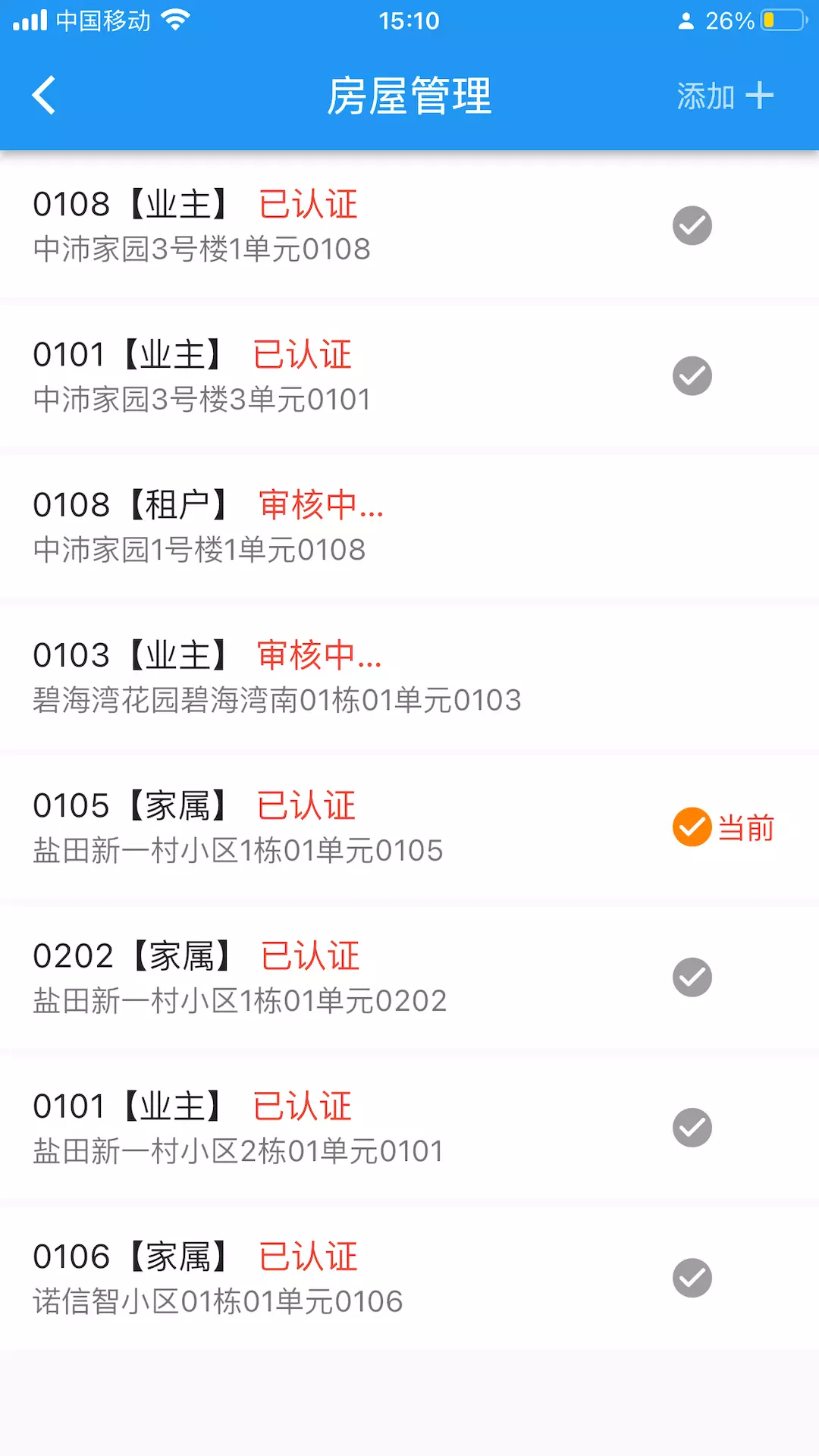819x1456 pixels.
Task: Open the 中沛家园3号楼1单元0108 row
Action: pos(409,226)
